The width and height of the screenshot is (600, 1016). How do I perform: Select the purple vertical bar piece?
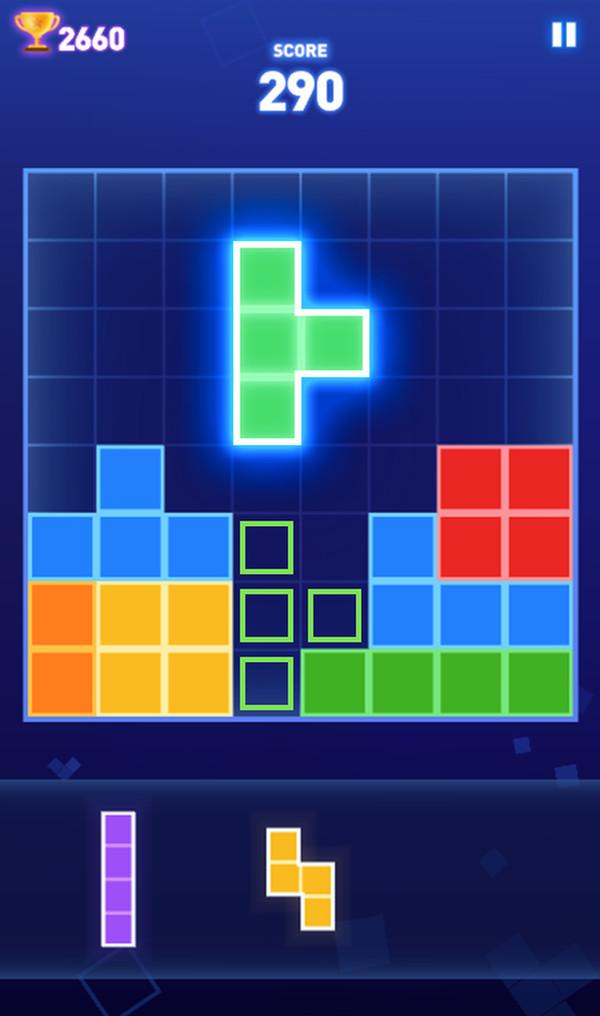pos(118,878)
